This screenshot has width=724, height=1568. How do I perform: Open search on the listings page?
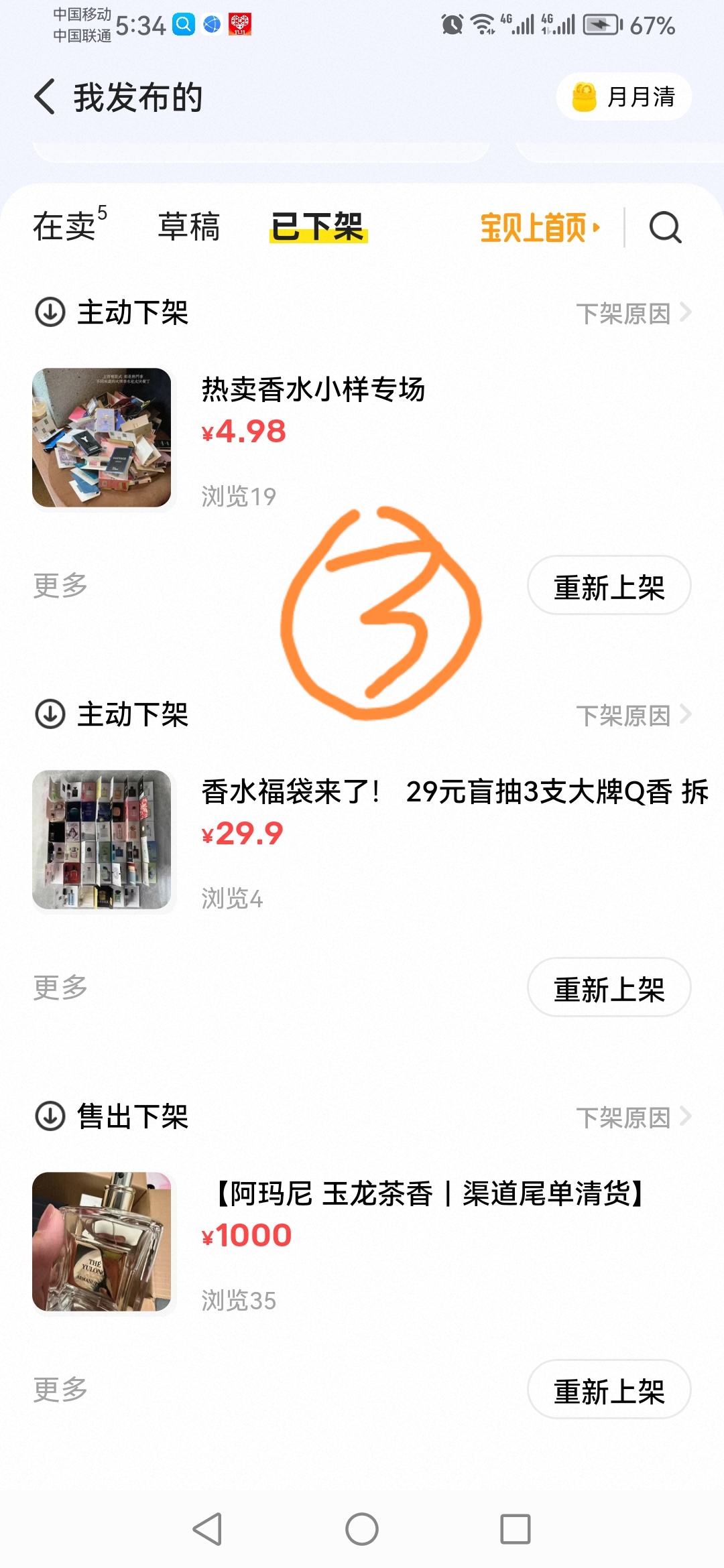click(664, 228)
